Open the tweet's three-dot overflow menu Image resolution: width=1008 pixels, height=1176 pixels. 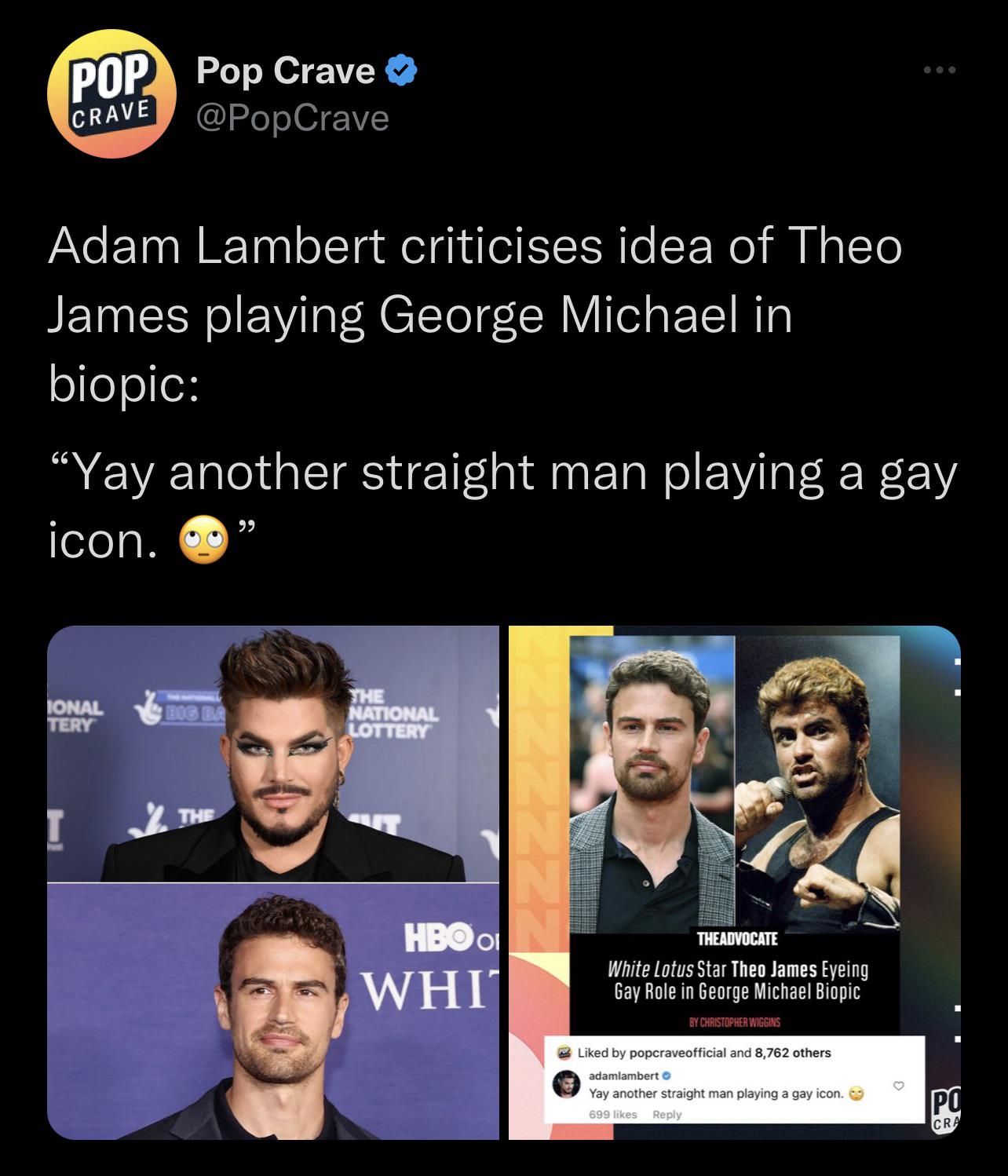939,71
